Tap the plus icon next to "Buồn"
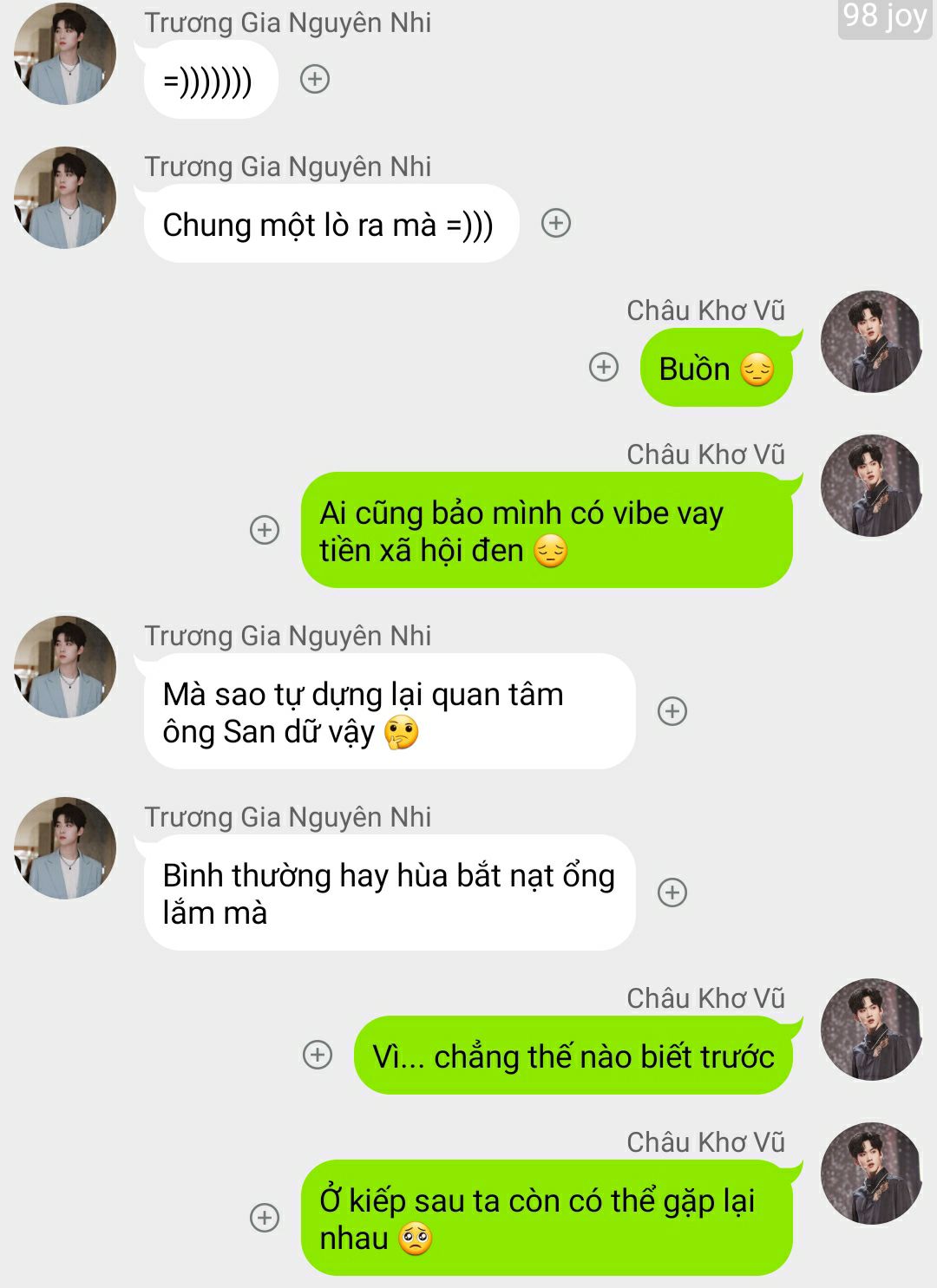Screen dimensions: 937x1288 point(604,367)
